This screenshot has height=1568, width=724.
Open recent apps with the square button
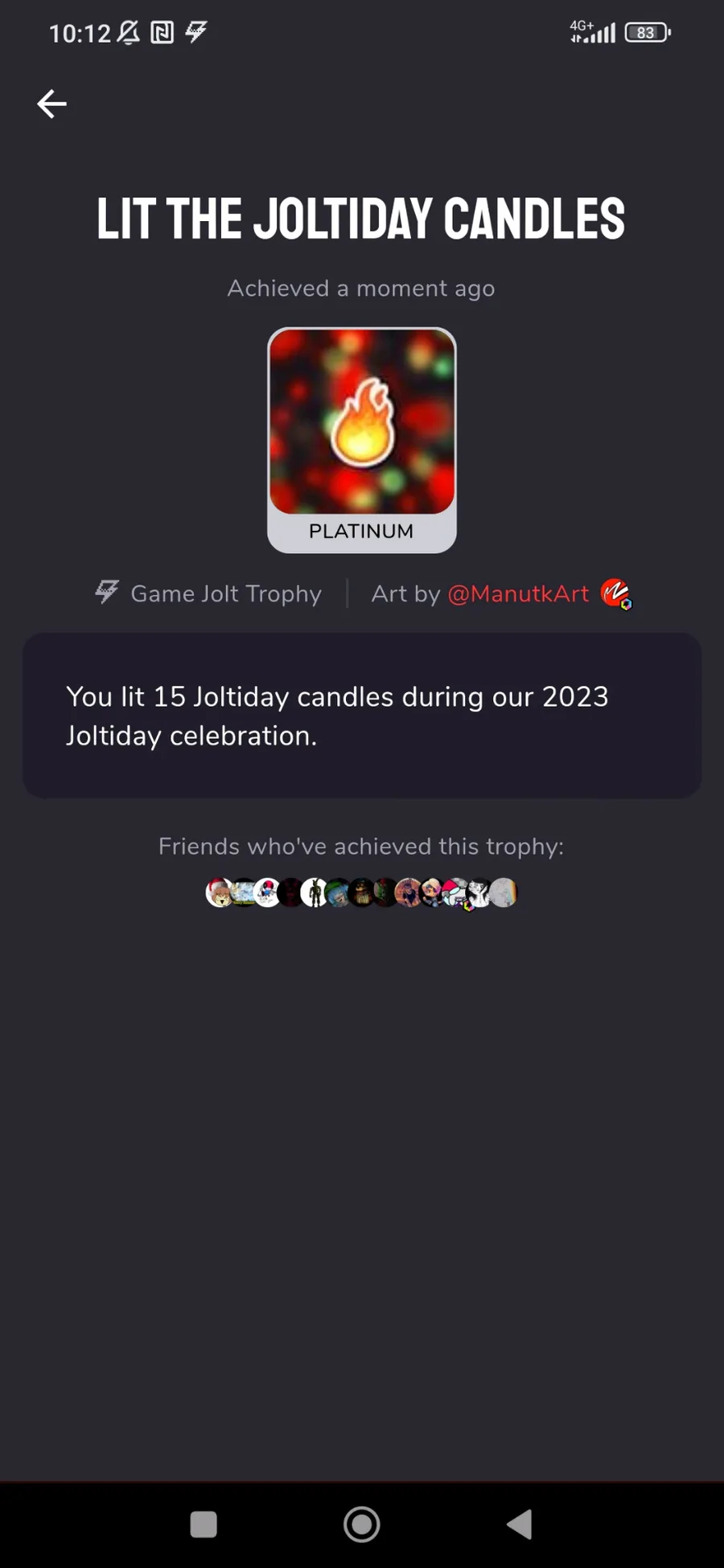point(204,1524)
